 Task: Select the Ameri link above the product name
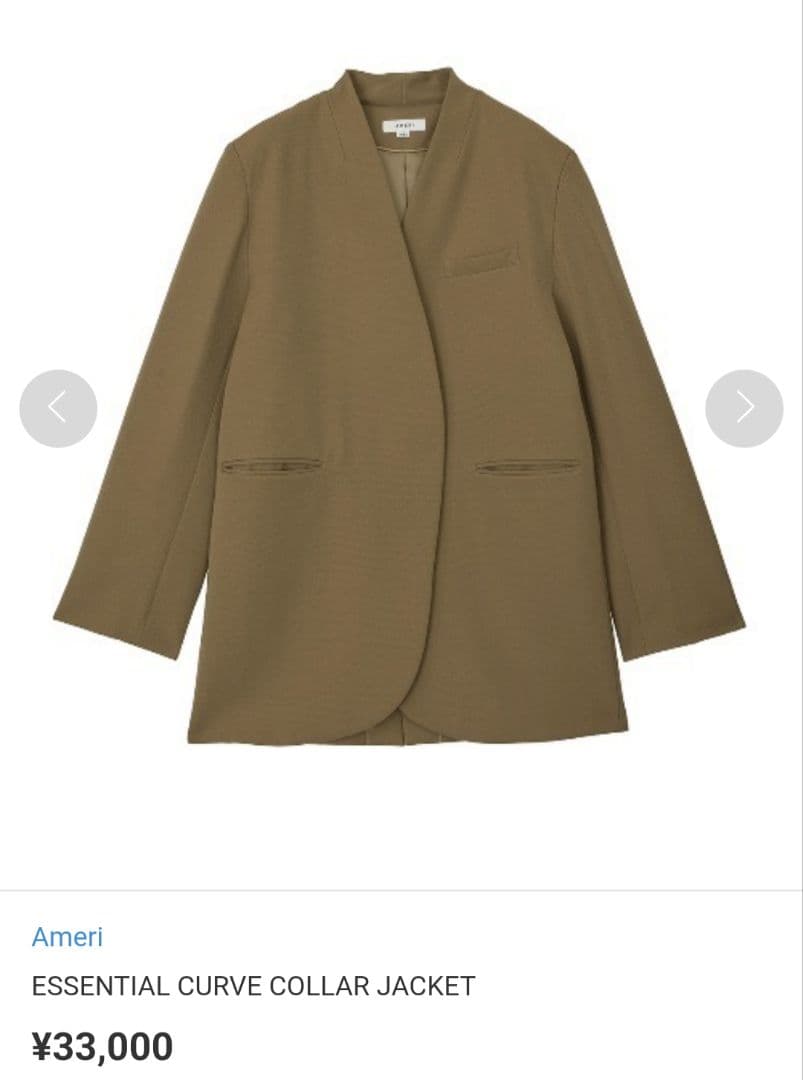coord(65,937)
